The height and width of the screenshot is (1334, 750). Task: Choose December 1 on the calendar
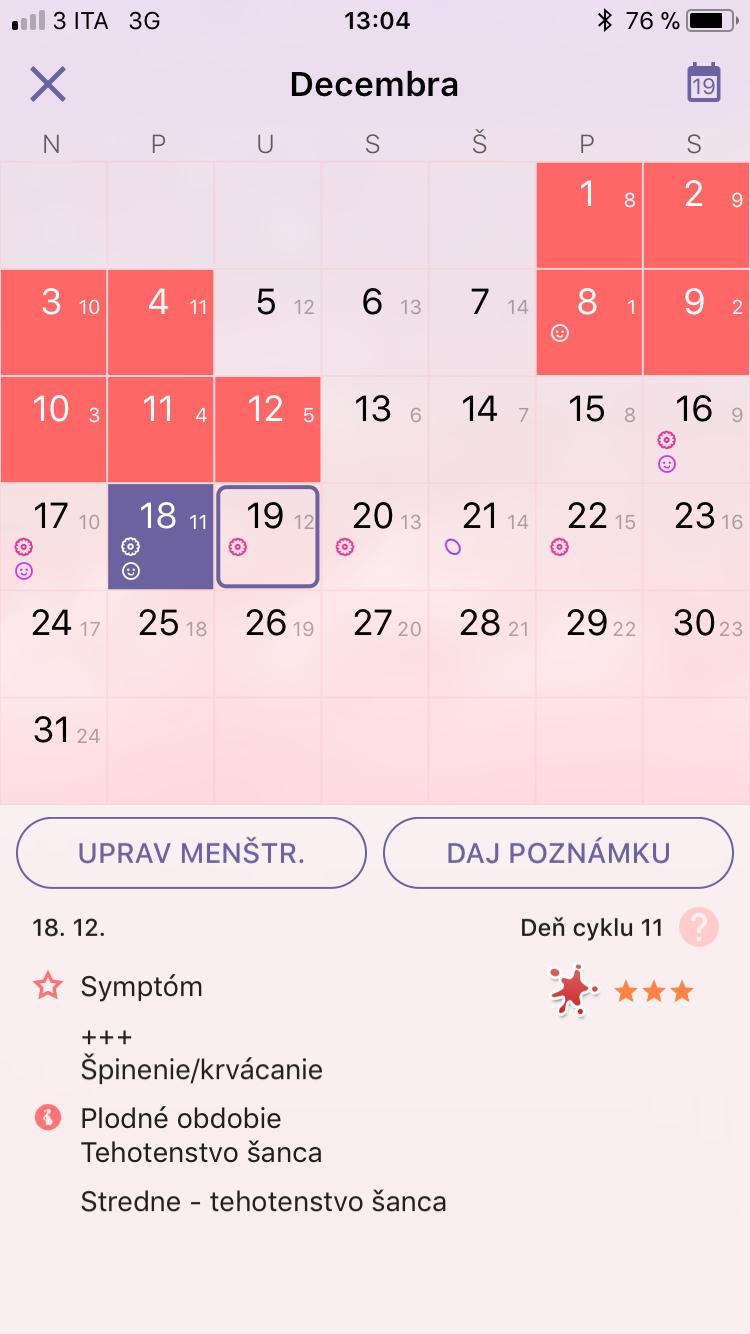[589, 215]
